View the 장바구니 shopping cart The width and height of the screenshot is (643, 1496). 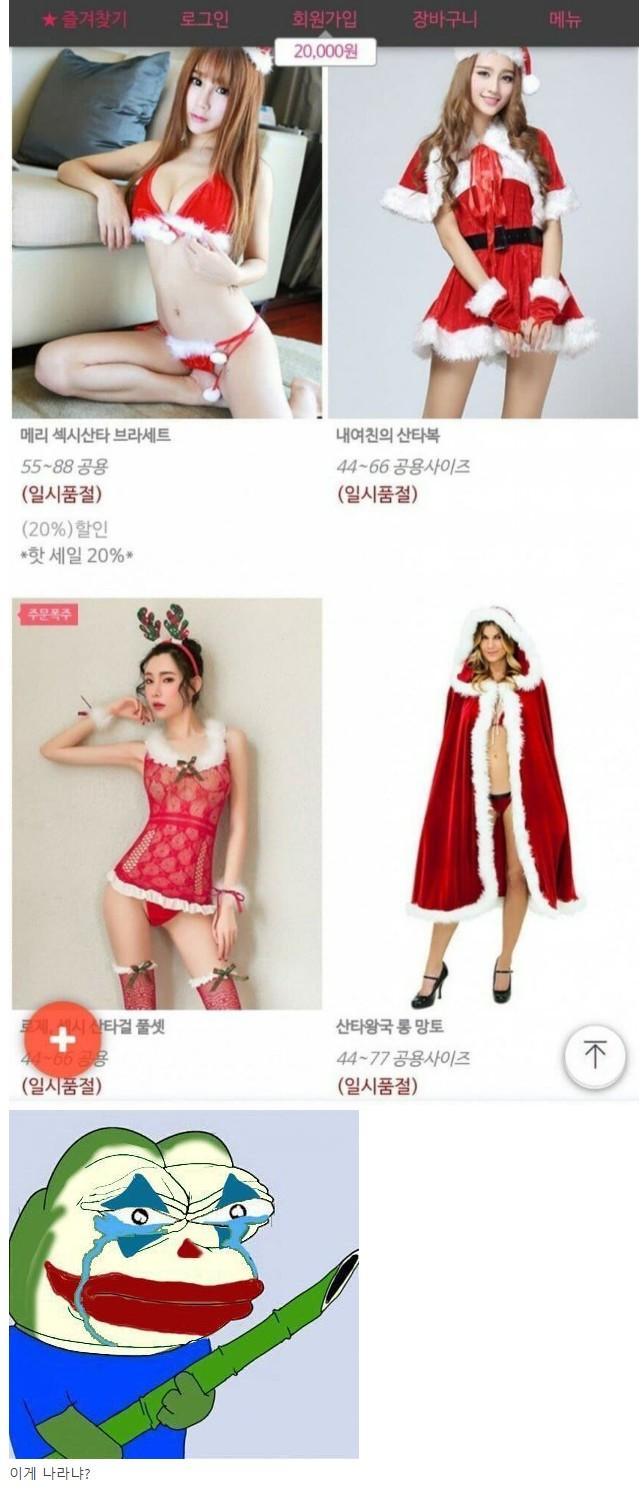(445, 19)
